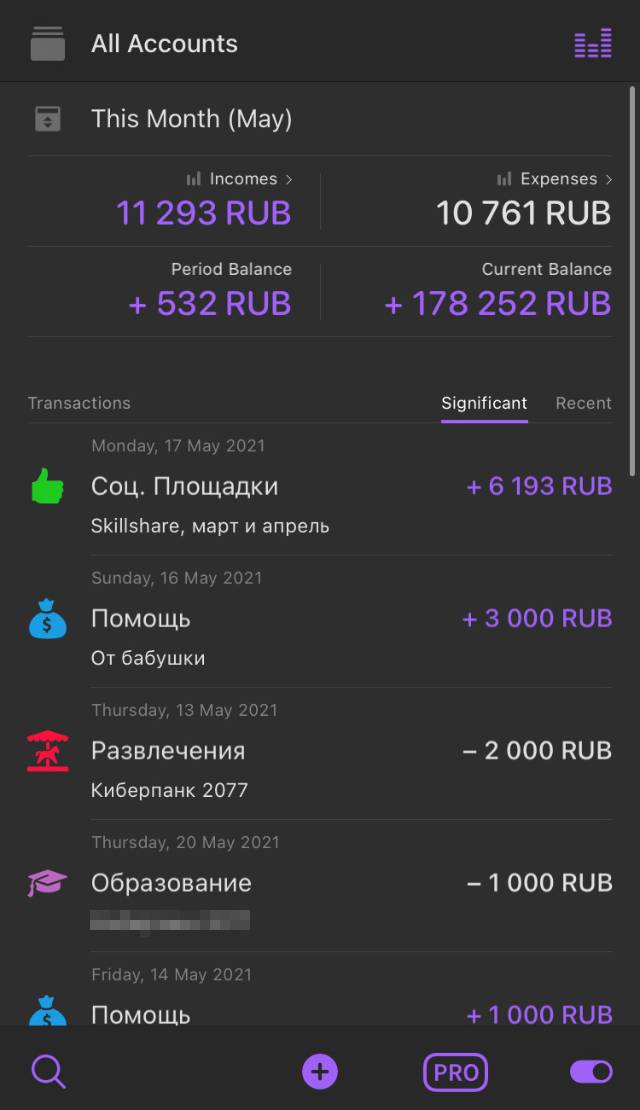Search transactions with the magnifier icon
Image resolution: width=640 pixels, height=1110 pixels.
[49, 1072]
